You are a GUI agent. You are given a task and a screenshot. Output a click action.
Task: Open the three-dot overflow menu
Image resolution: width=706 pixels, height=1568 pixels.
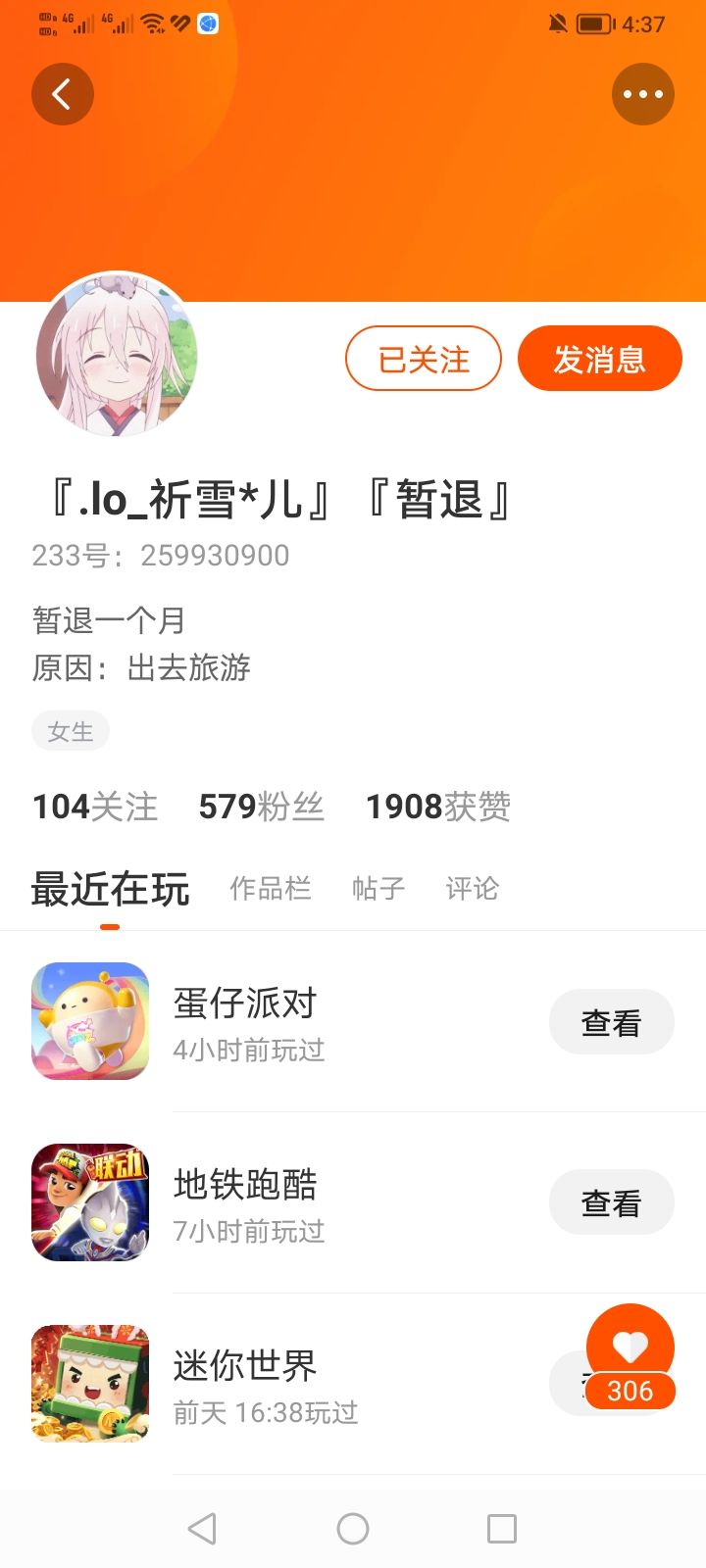643,94
